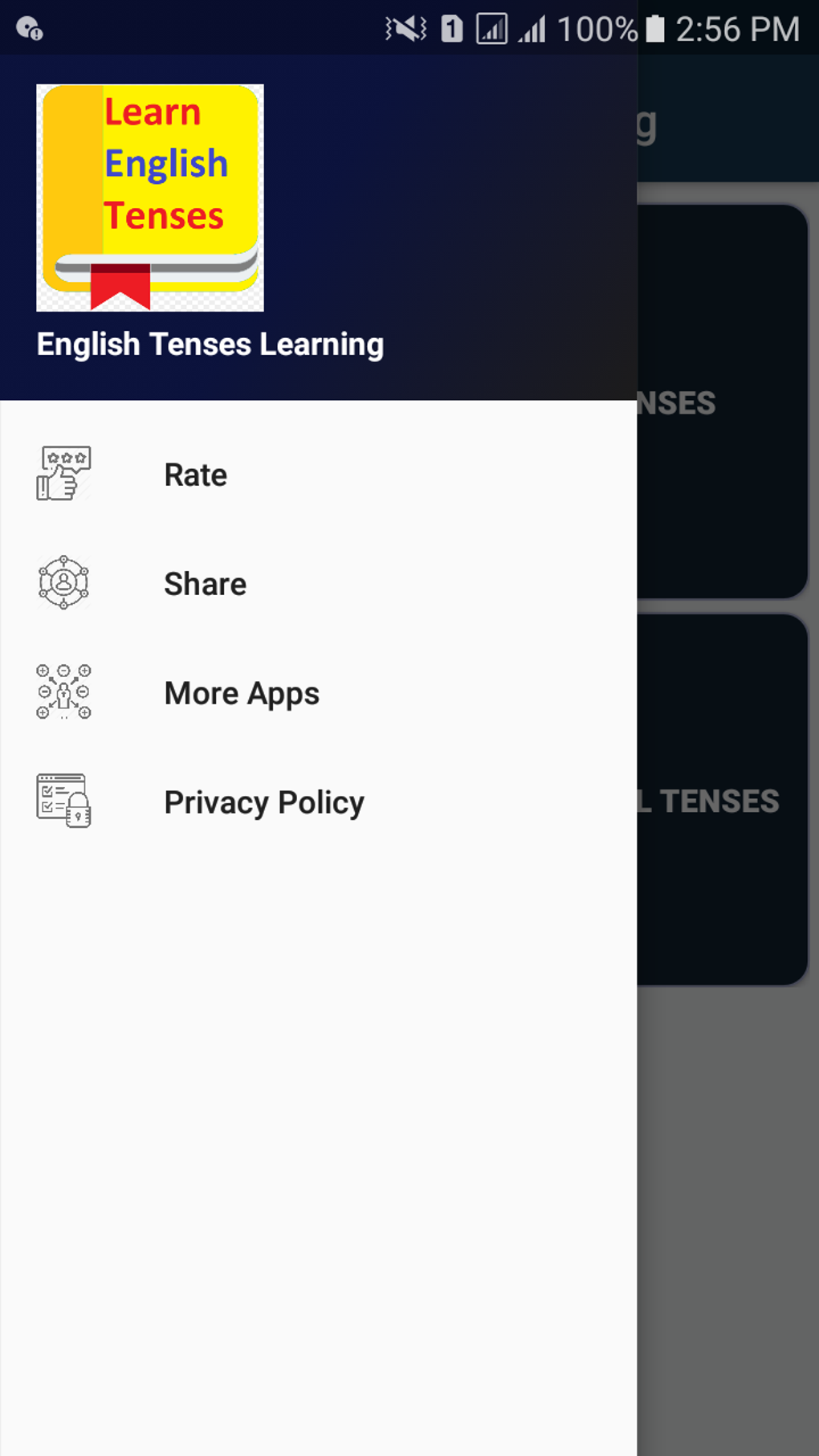
Task: Click the vibrate mode status bar icon
Action: pos(406,27)
